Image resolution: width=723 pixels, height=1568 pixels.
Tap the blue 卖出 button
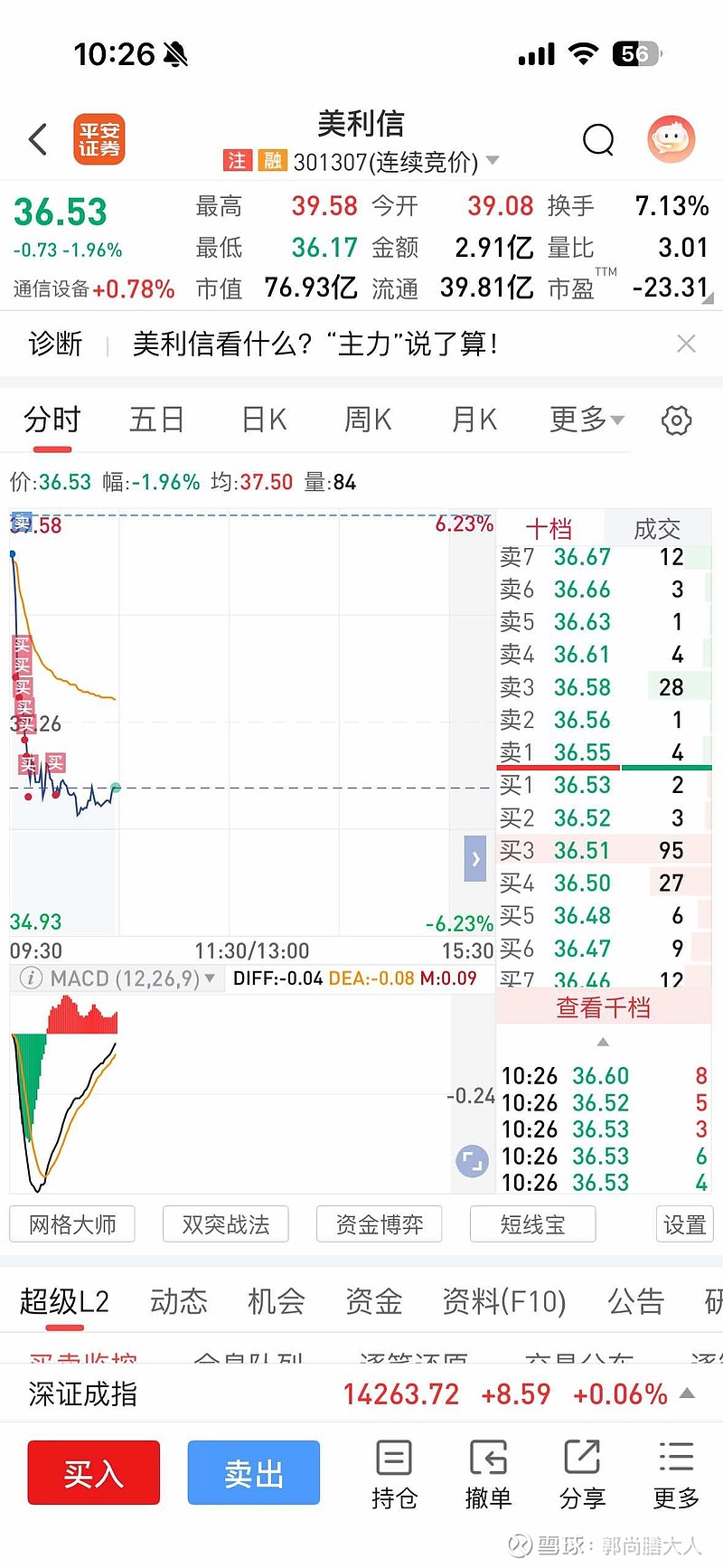[x=254, y=1473]
